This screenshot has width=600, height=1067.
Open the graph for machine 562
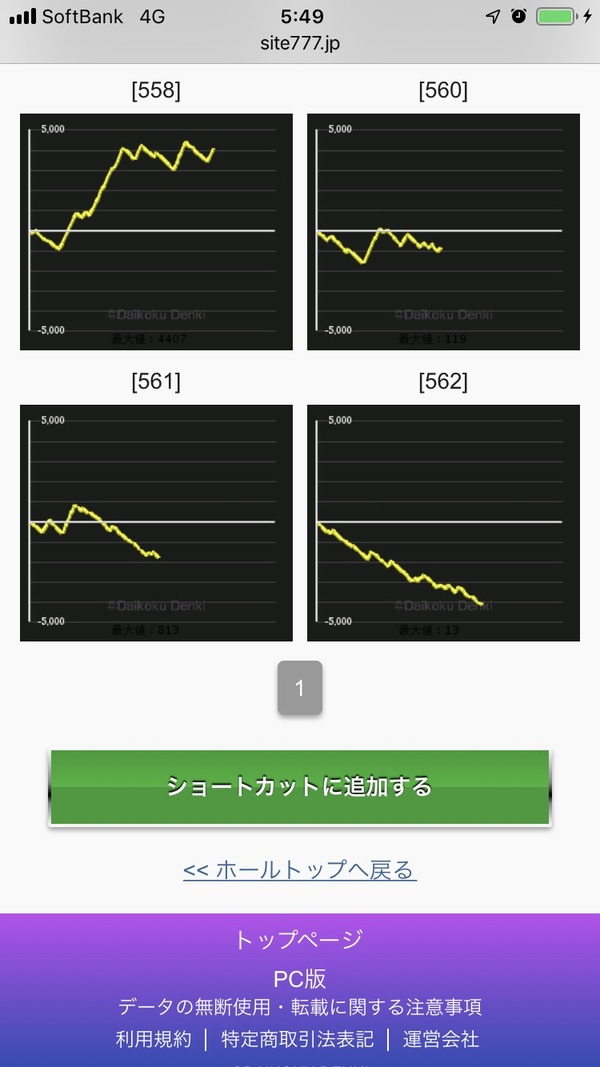(x=444, y=523)
